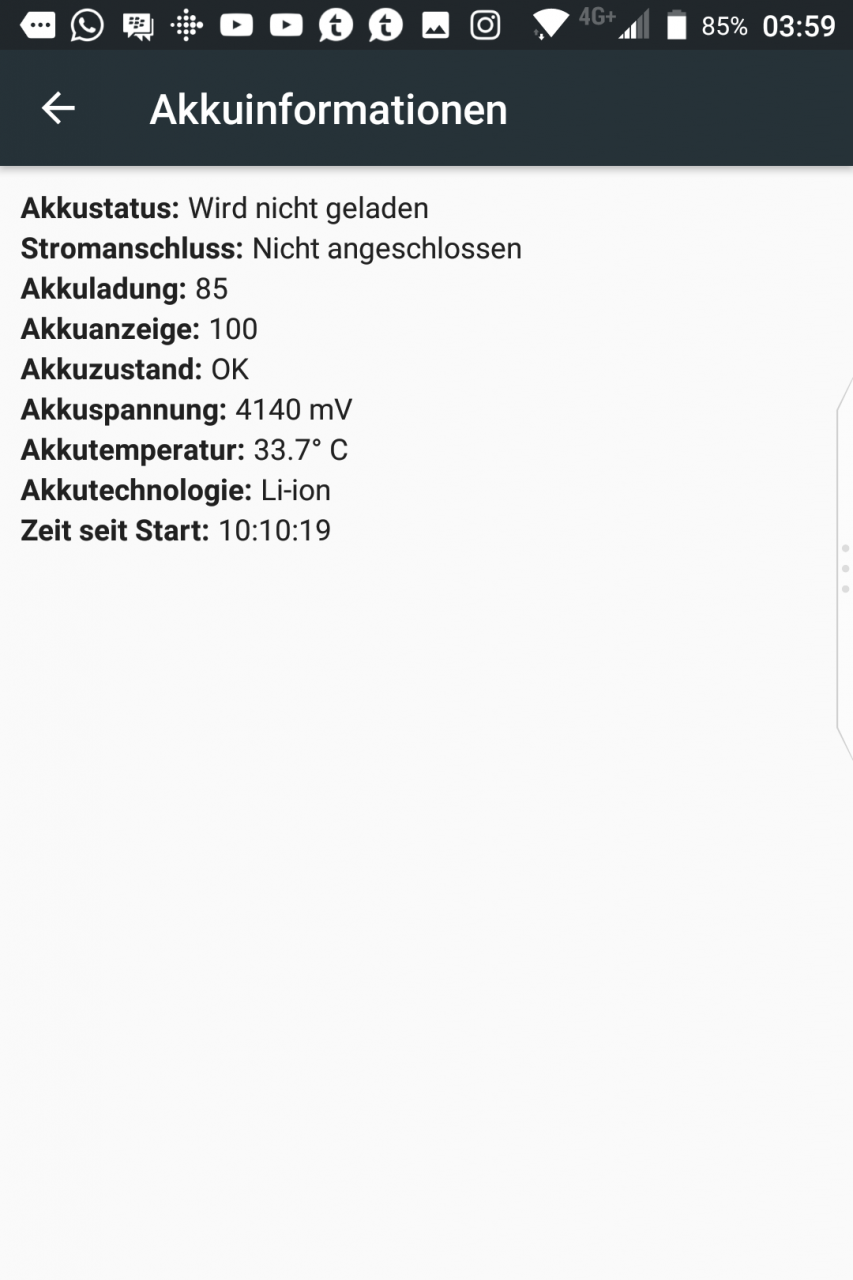Go back from Akkuinformationen screen
This screenshot has height=1280, width=853.
coord(58,108)
